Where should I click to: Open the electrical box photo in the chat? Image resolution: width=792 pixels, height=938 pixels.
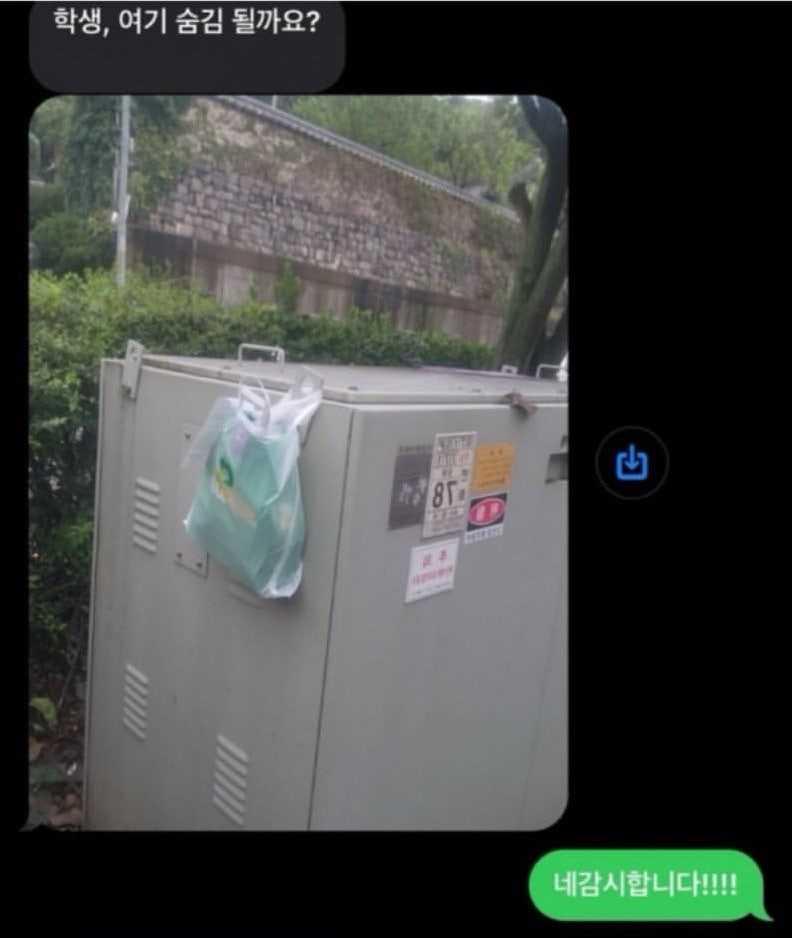[298, 462]
